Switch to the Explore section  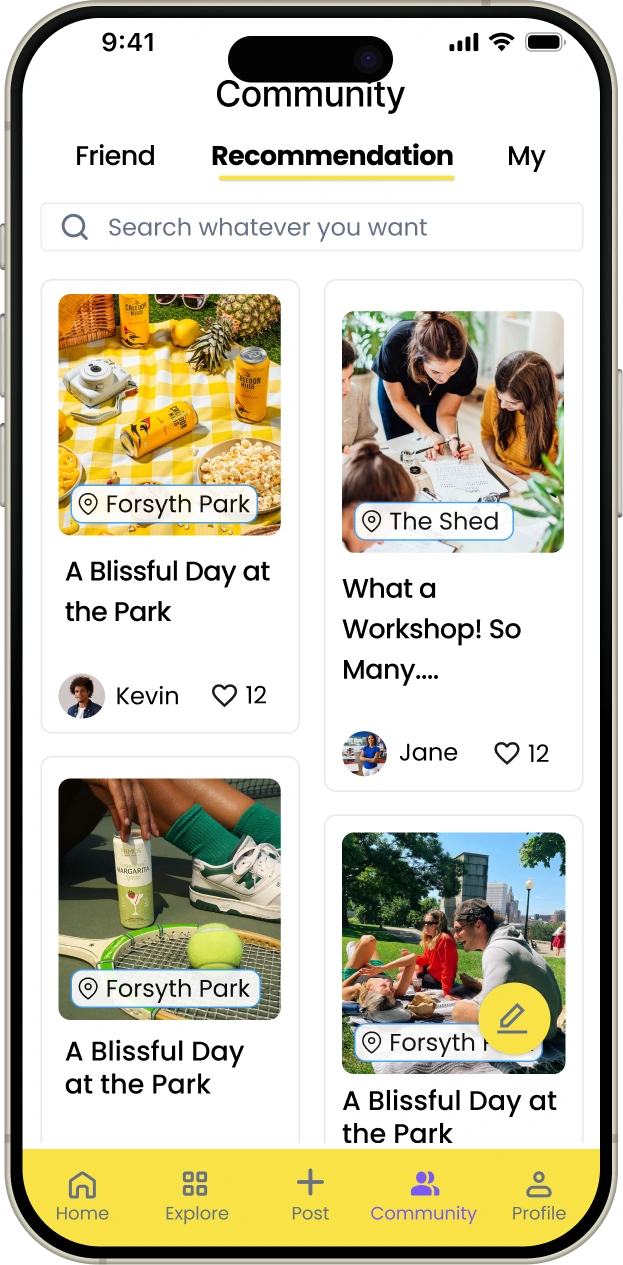196,1196
